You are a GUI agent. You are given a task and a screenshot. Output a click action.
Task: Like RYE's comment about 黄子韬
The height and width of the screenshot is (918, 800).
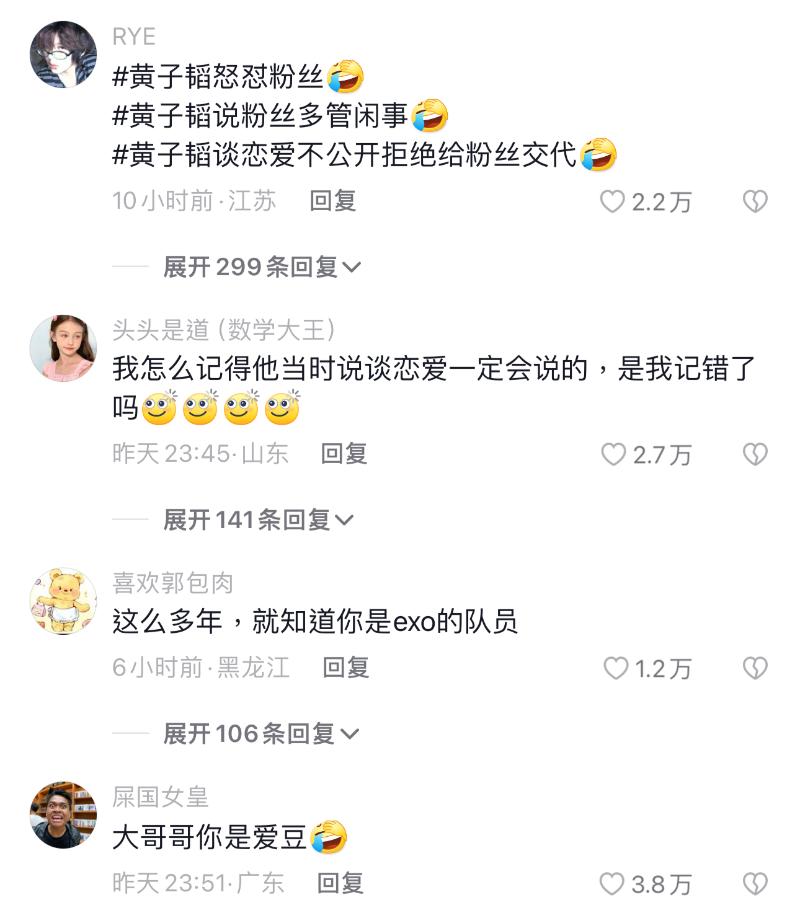pyautogui.click(x=612, y=202)
